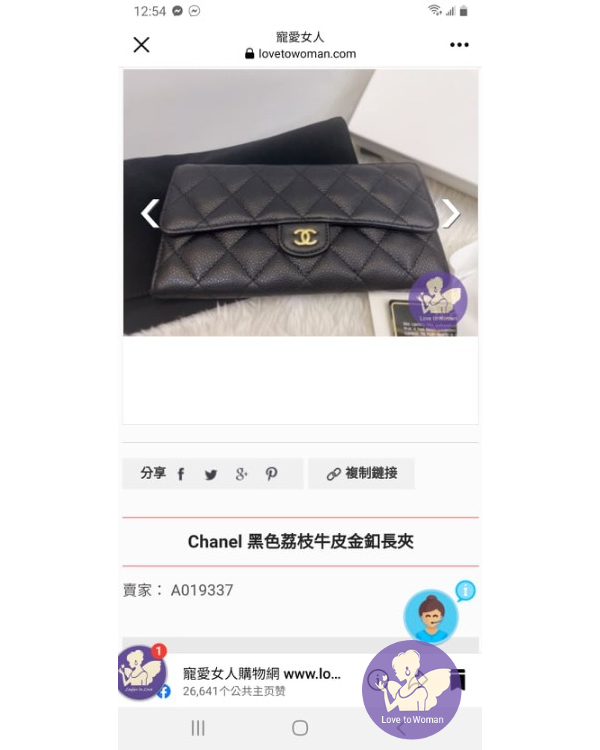Screen dimensions: 600x750
Task: Go to the phone home screen
Action: pos(300,728)
